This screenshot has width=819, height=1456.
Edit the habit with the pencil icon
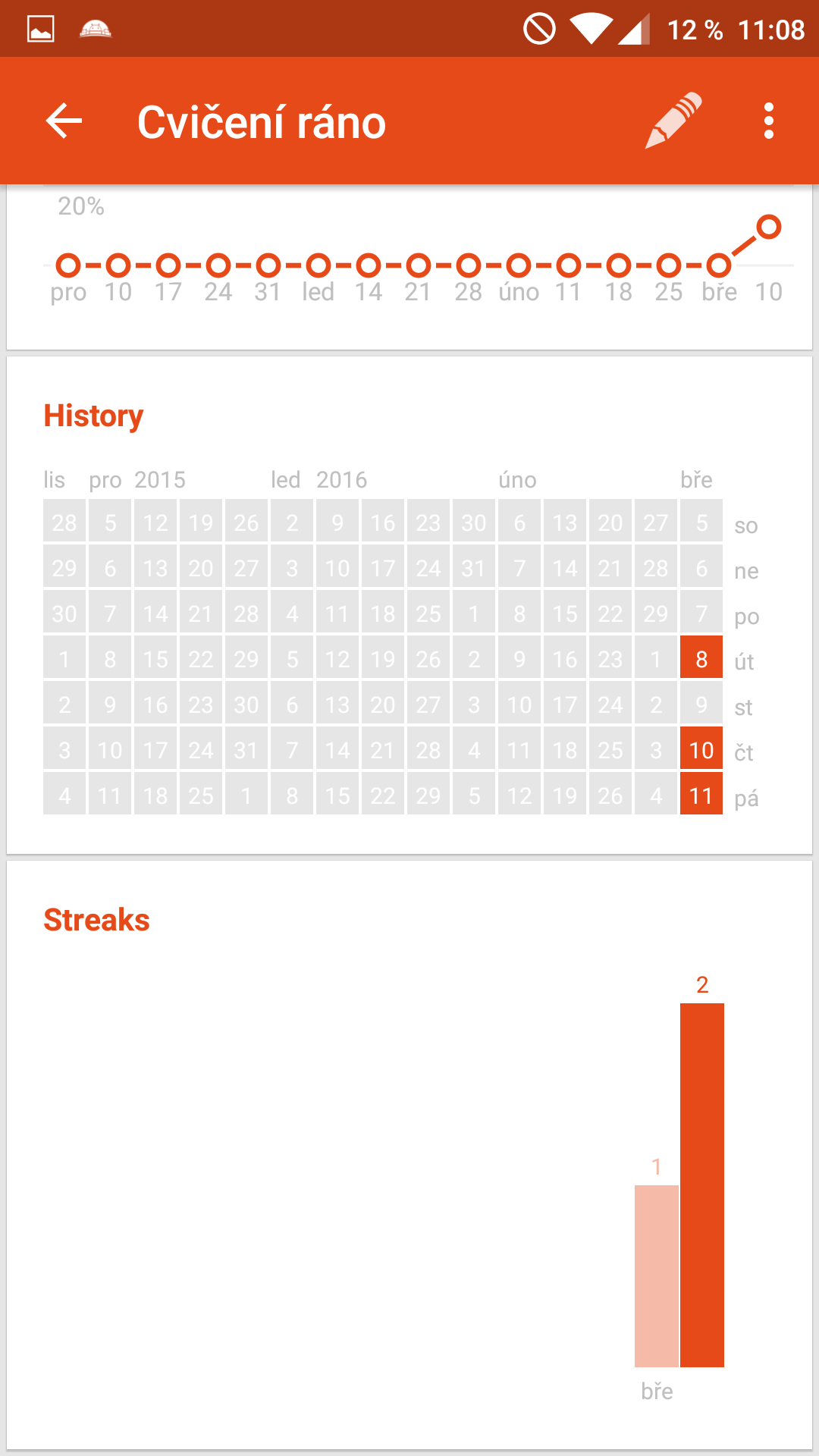click(x=673, y=121)
